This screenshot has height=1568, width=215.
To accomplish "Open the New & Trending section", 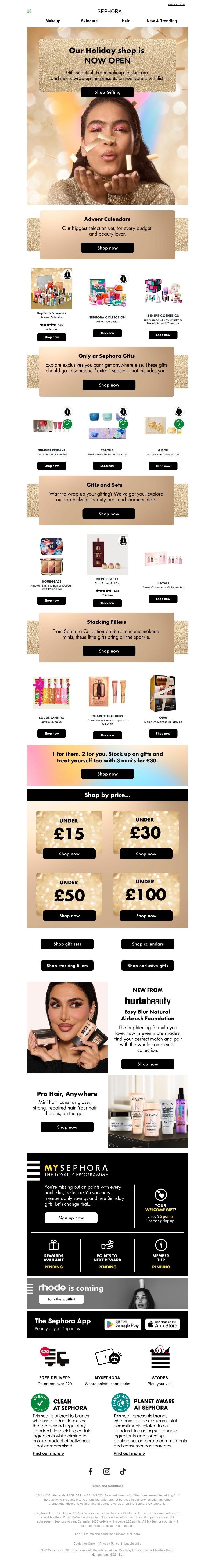I will tap(162, 21).
